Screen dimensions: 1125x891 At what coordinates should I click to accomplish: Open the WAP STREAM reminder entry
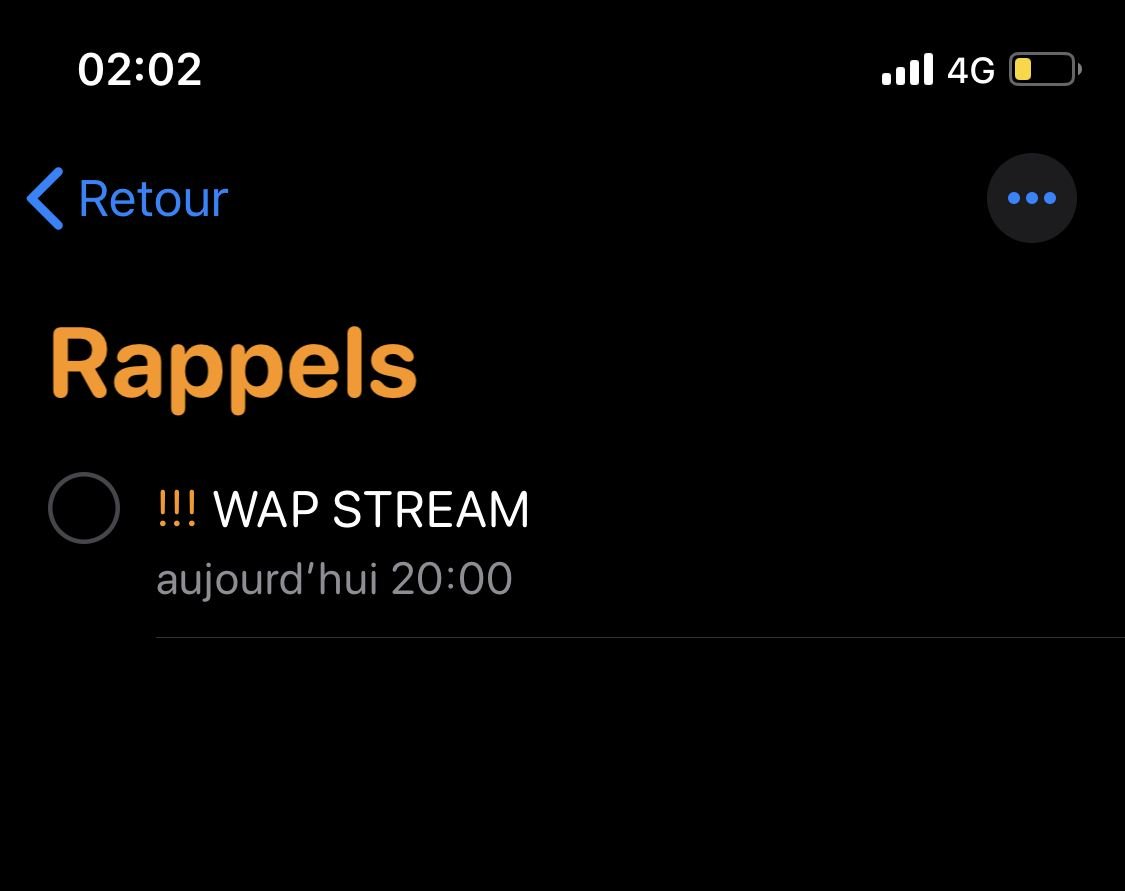370,510
